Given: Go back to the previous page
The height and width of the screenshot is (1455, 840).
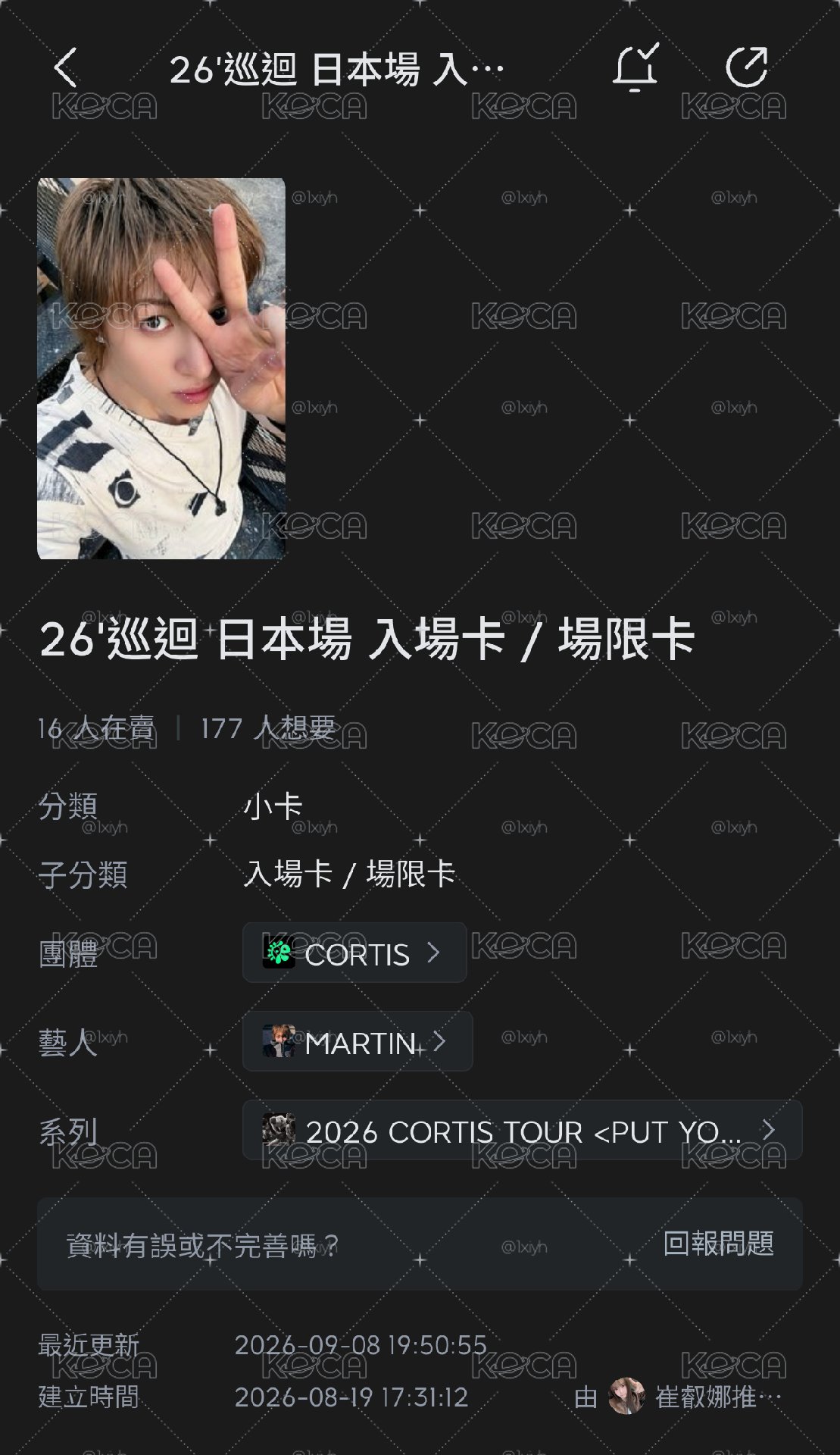Looking at the screenshot, I should click(x=66, y=68).
